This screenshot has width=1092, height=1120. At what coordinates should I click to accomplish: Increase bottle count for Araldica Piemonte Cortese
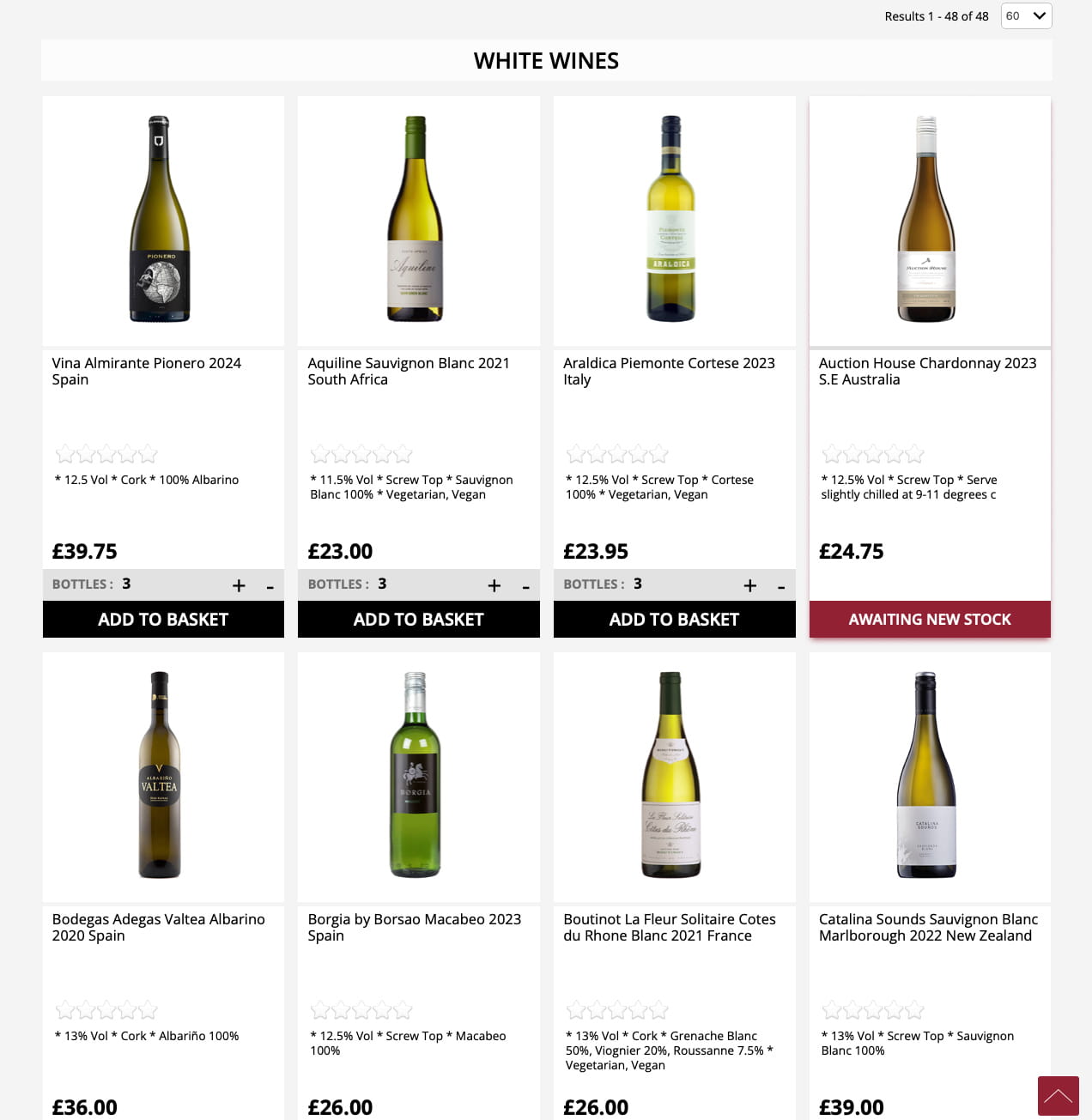(749, 585)
